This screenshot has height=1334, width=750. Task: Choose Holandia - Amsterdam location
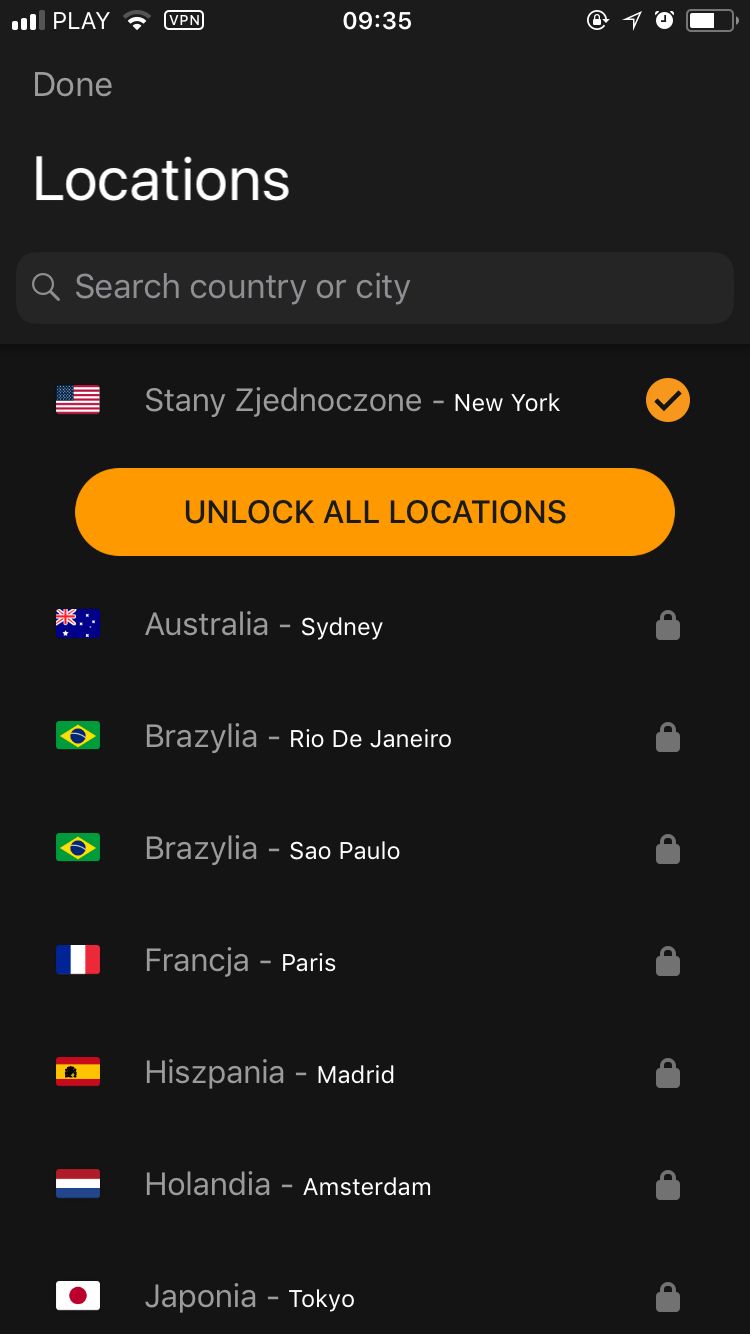[x=375, y=1185]
